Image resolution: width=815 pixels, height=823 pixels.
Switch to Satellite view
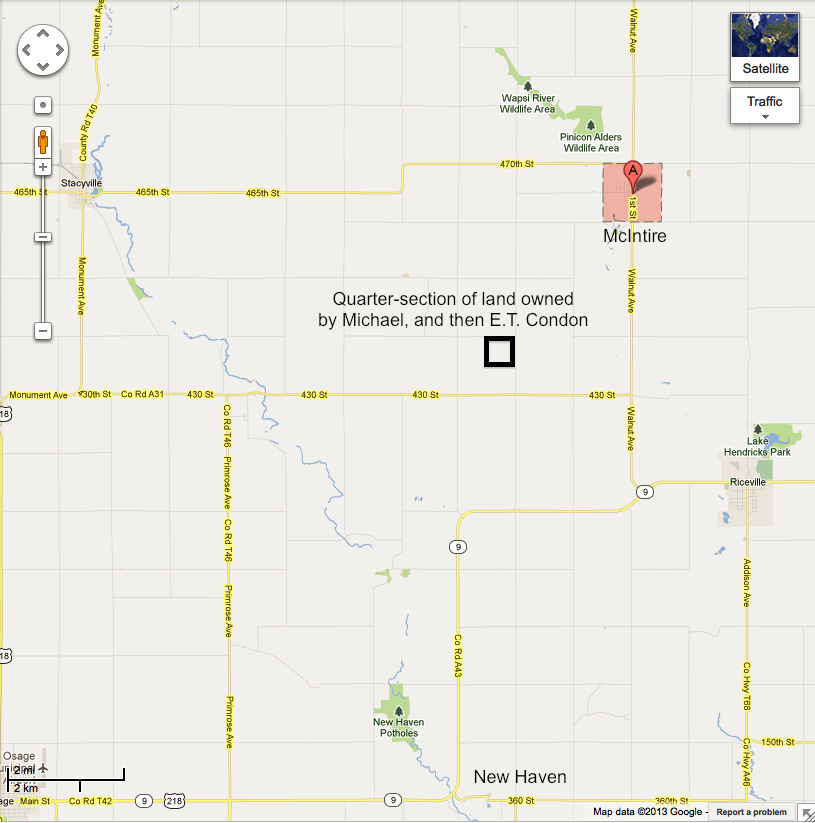[x=765, y=47]
